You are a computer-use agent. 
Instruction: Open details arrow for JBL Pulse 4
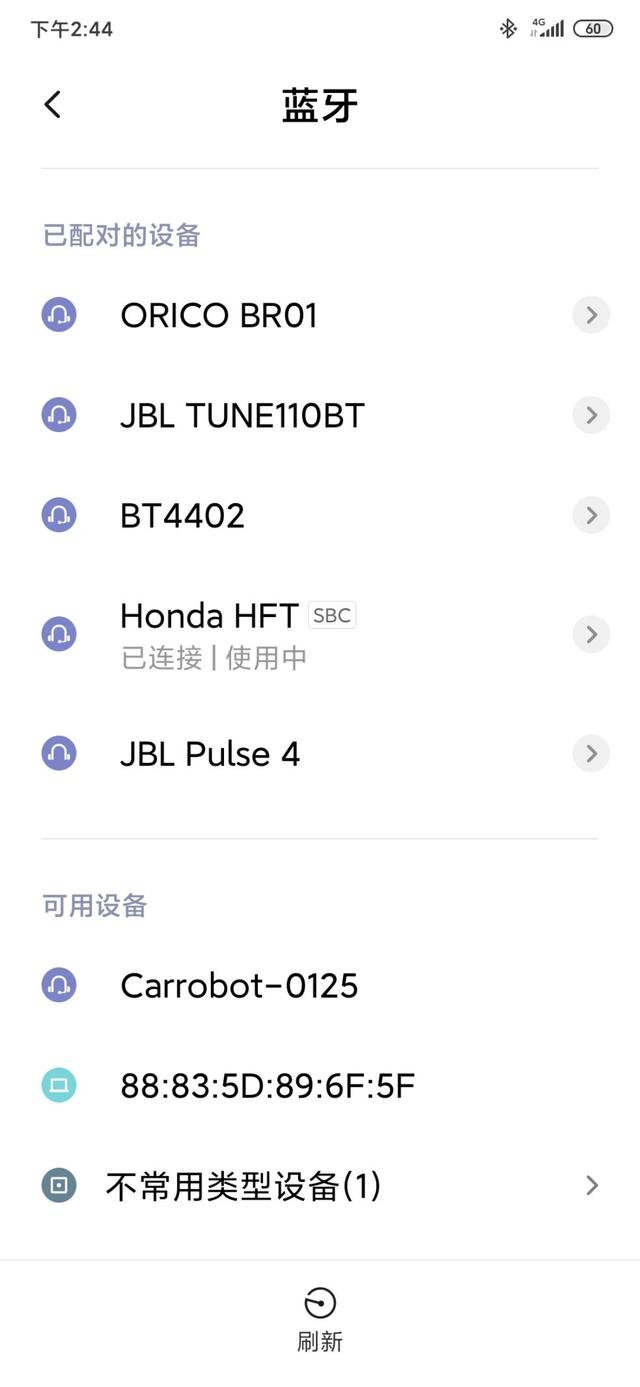591,753
